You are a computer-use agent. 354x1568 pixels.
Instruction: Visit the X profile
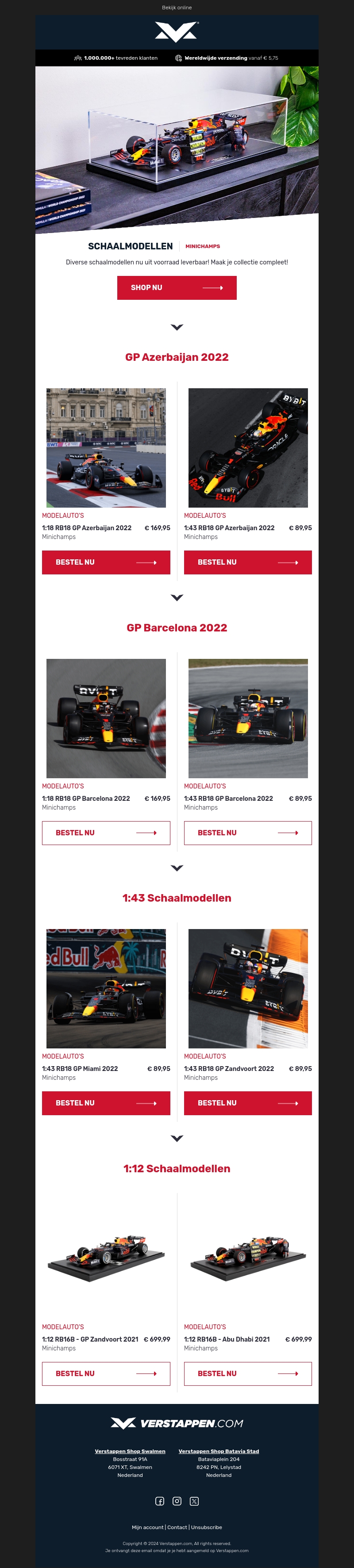coord(194,1500)
